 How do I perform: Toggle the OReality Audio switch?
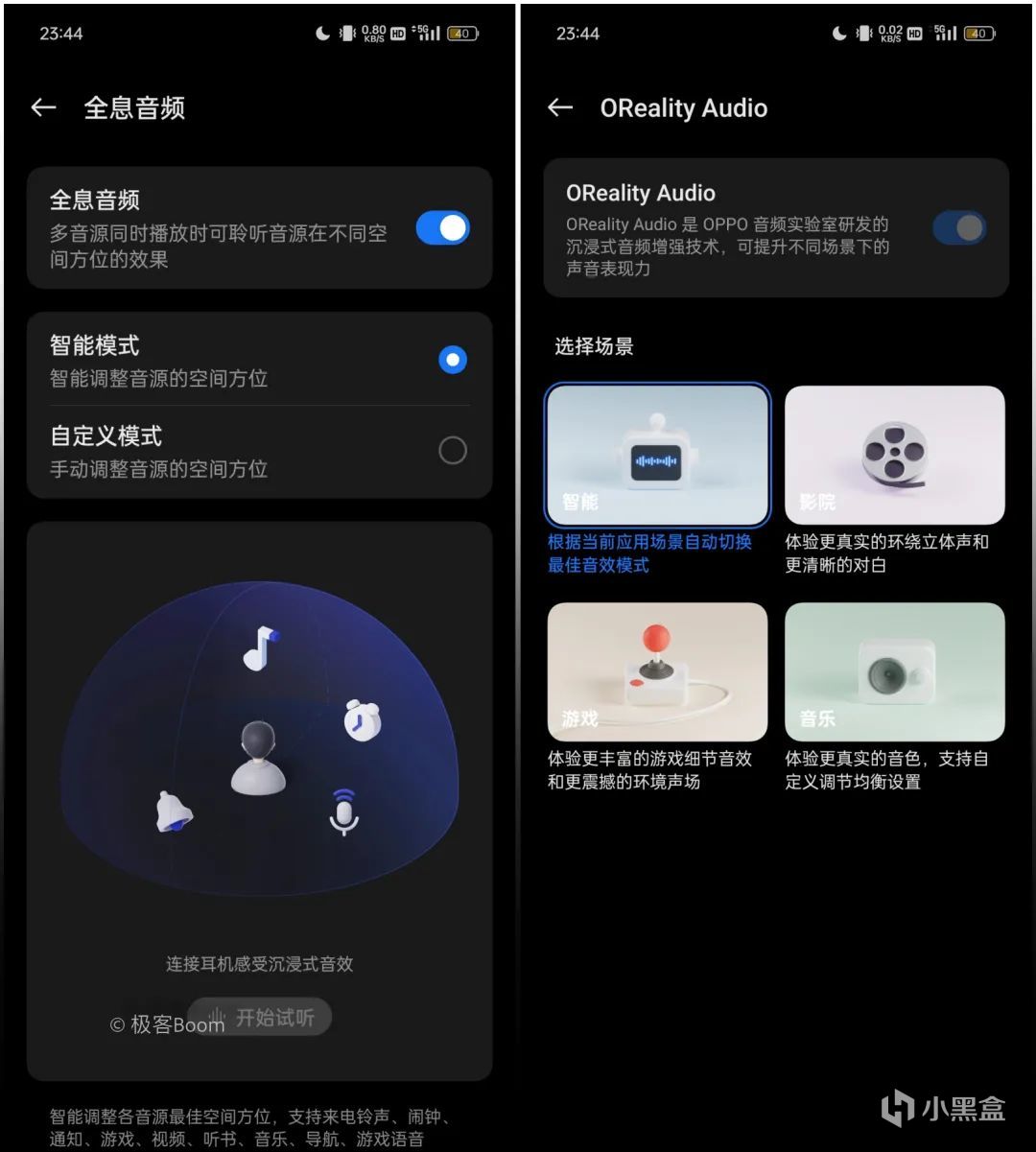tap(959, 228)
